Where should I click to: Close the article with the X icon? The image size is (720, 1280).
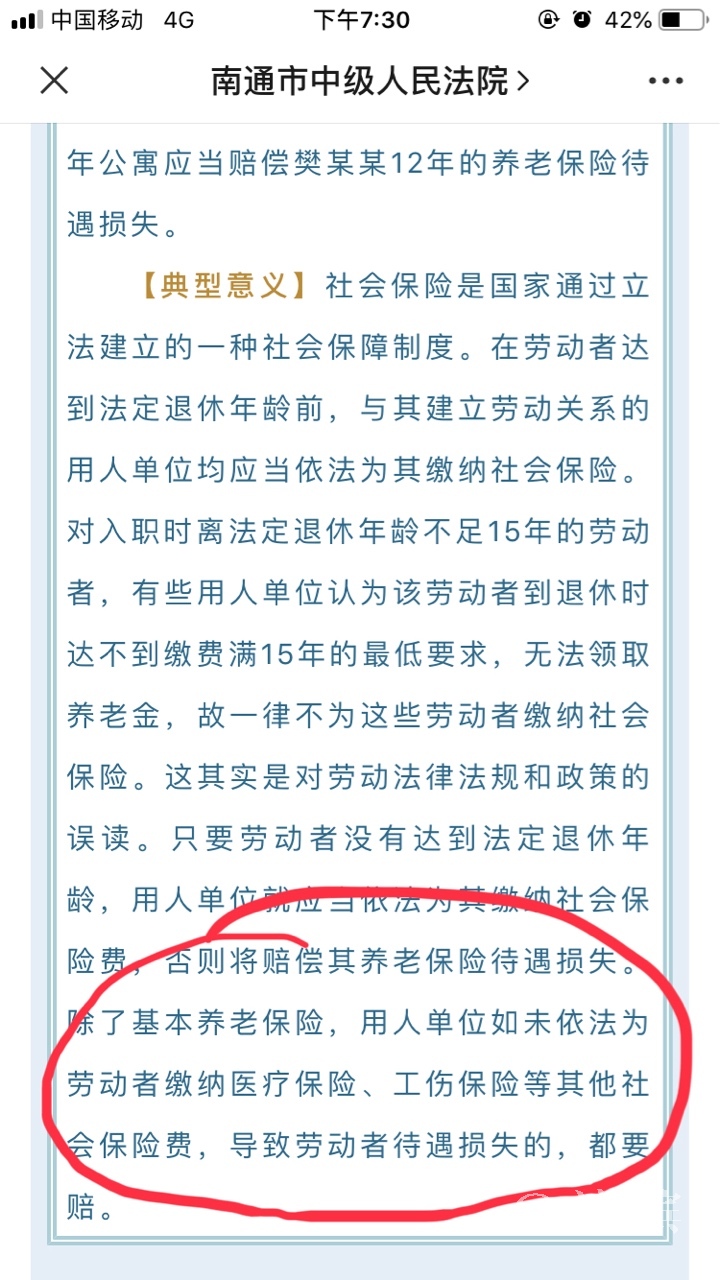point(54,81)
